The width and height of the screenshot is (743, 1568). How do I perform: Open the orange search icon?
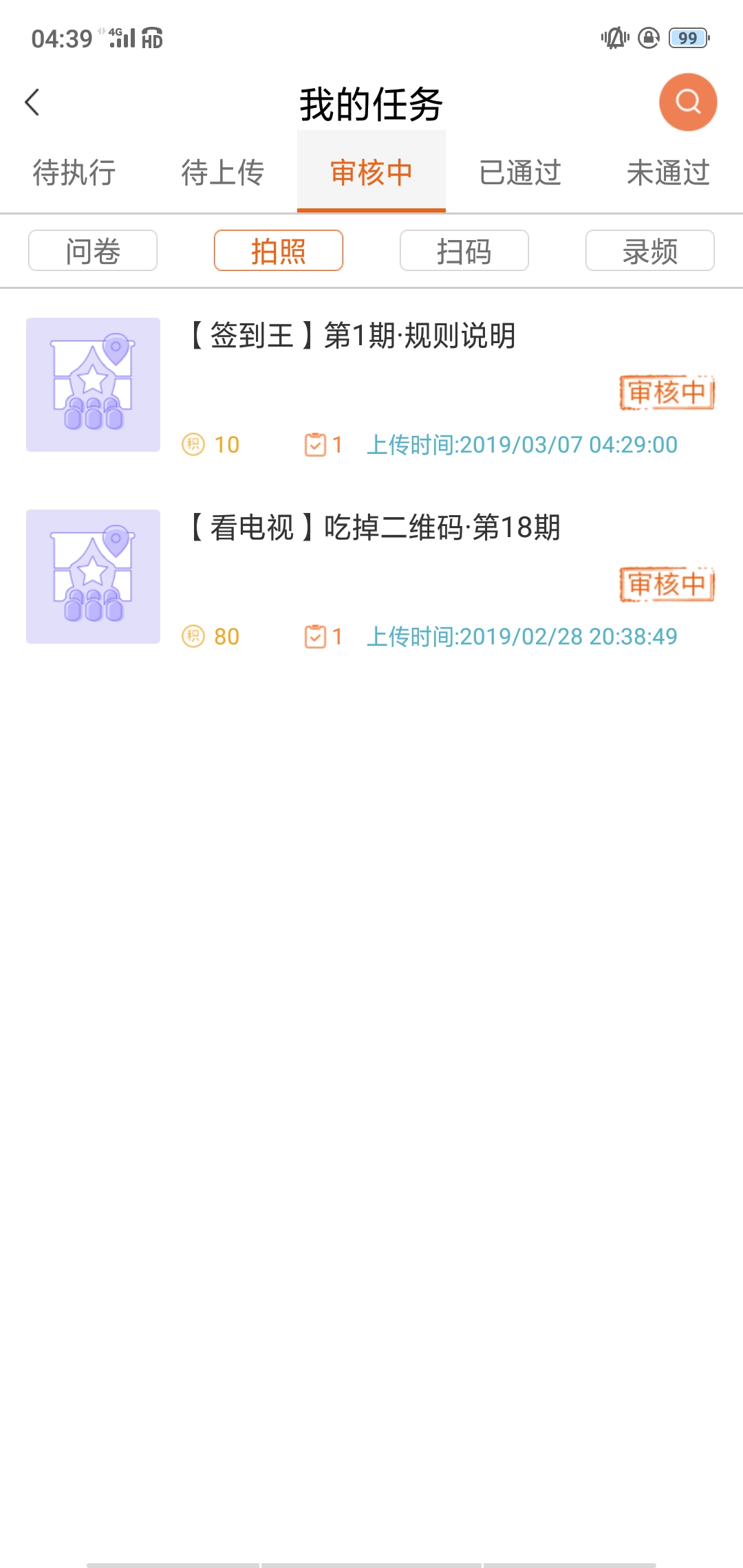(688, 102)
